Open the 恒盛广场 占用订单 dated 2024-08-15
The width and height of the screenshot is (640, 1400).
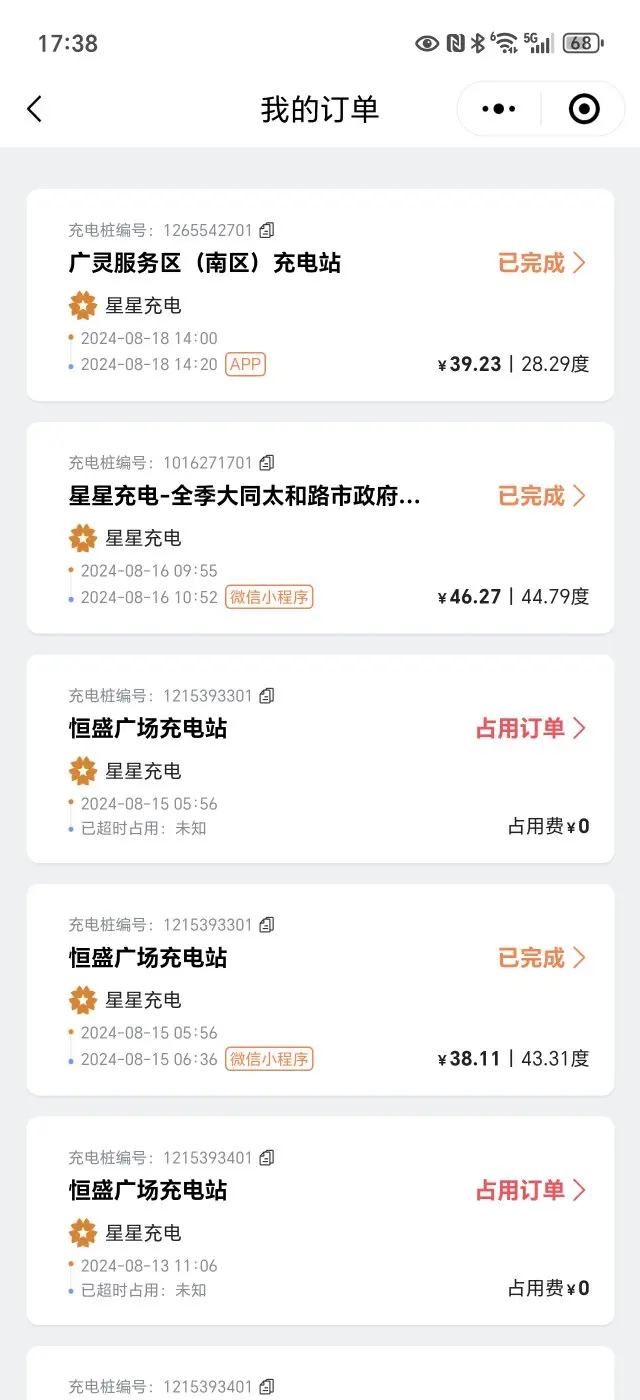[x=320, y=759]
